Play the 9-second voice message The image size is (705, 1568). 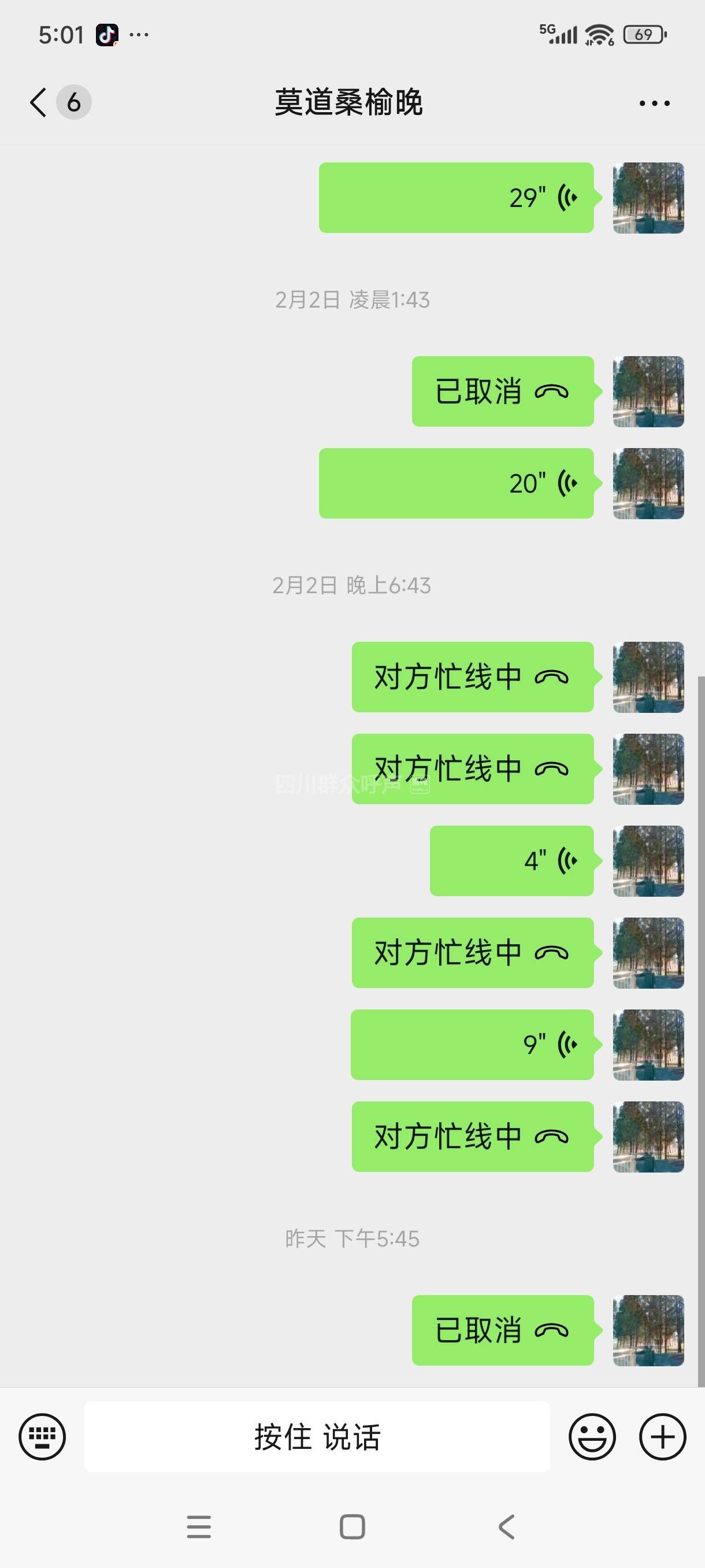472,1045
